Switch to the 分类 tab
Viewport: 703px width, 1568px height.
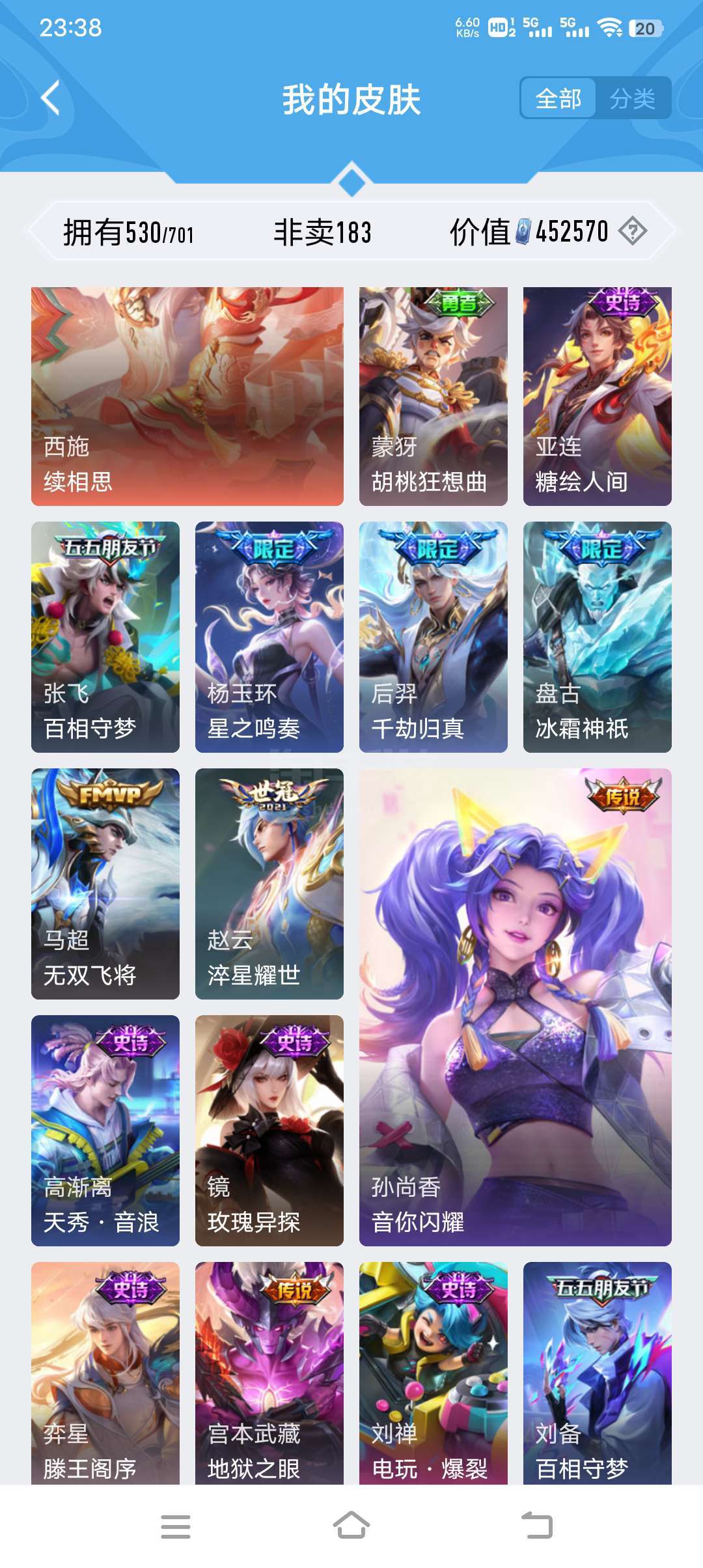[x=632, y=98]
